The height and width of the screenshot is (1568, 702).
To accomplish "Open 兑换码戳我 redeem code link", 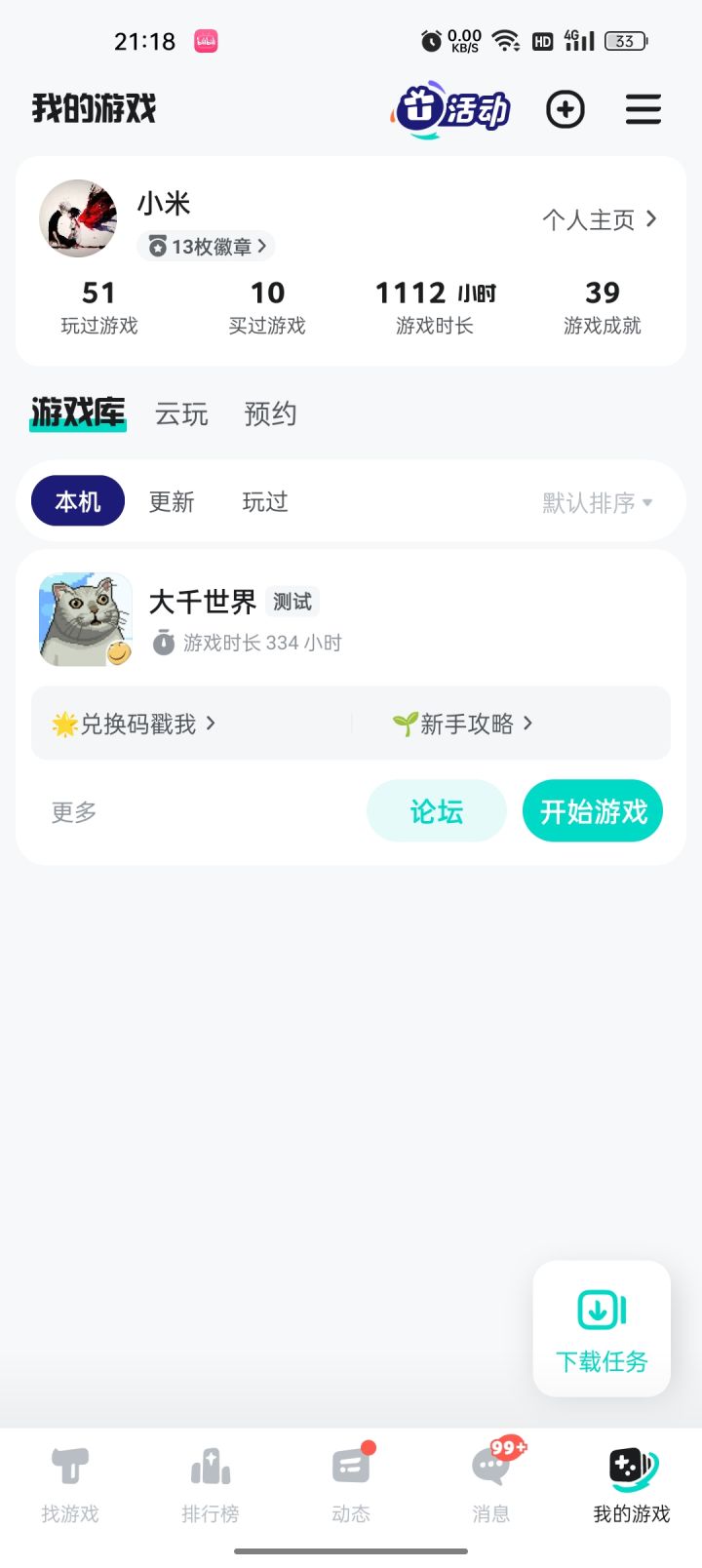I will click(x=136, y=724).
